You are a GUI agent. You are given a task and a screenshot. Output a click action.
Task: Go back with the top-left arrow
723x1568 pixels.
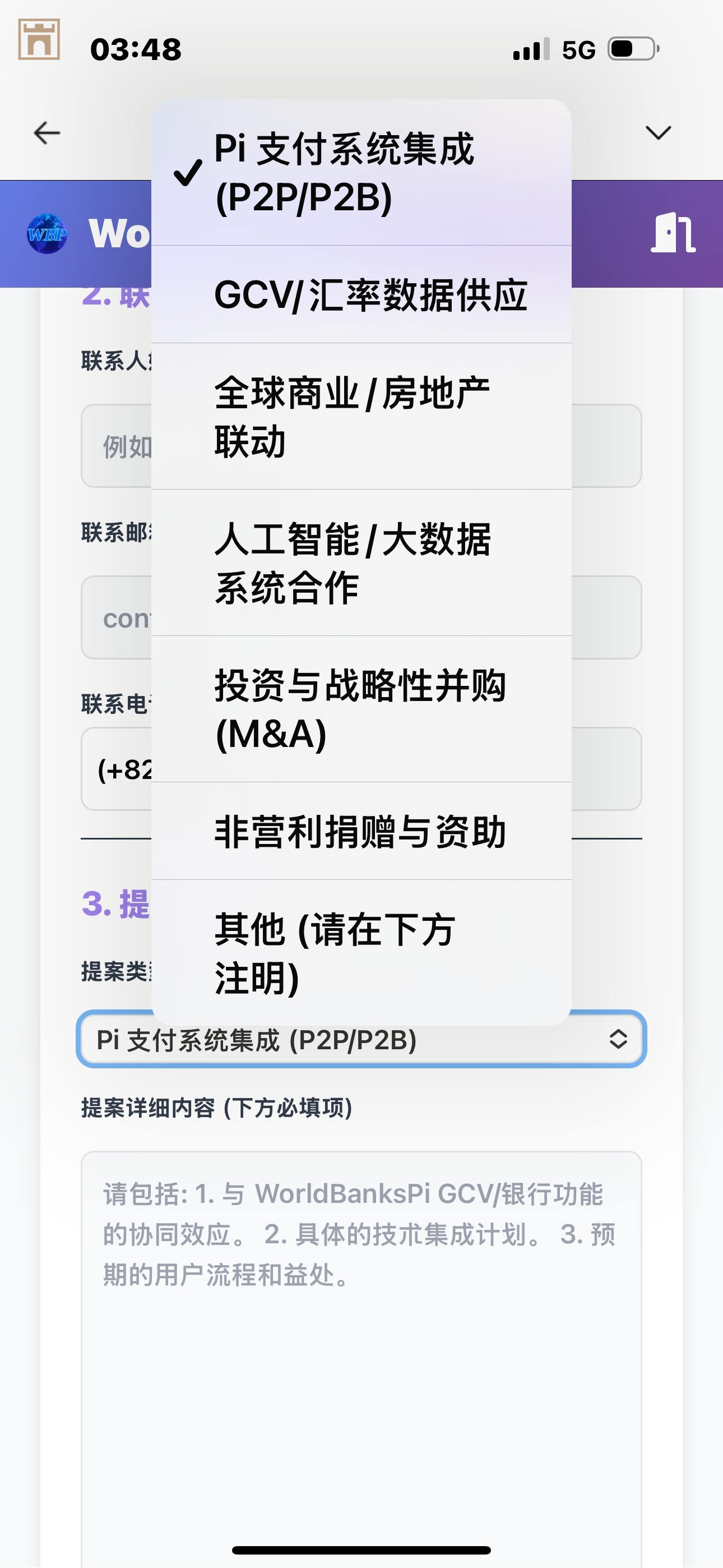pos(47,133)
